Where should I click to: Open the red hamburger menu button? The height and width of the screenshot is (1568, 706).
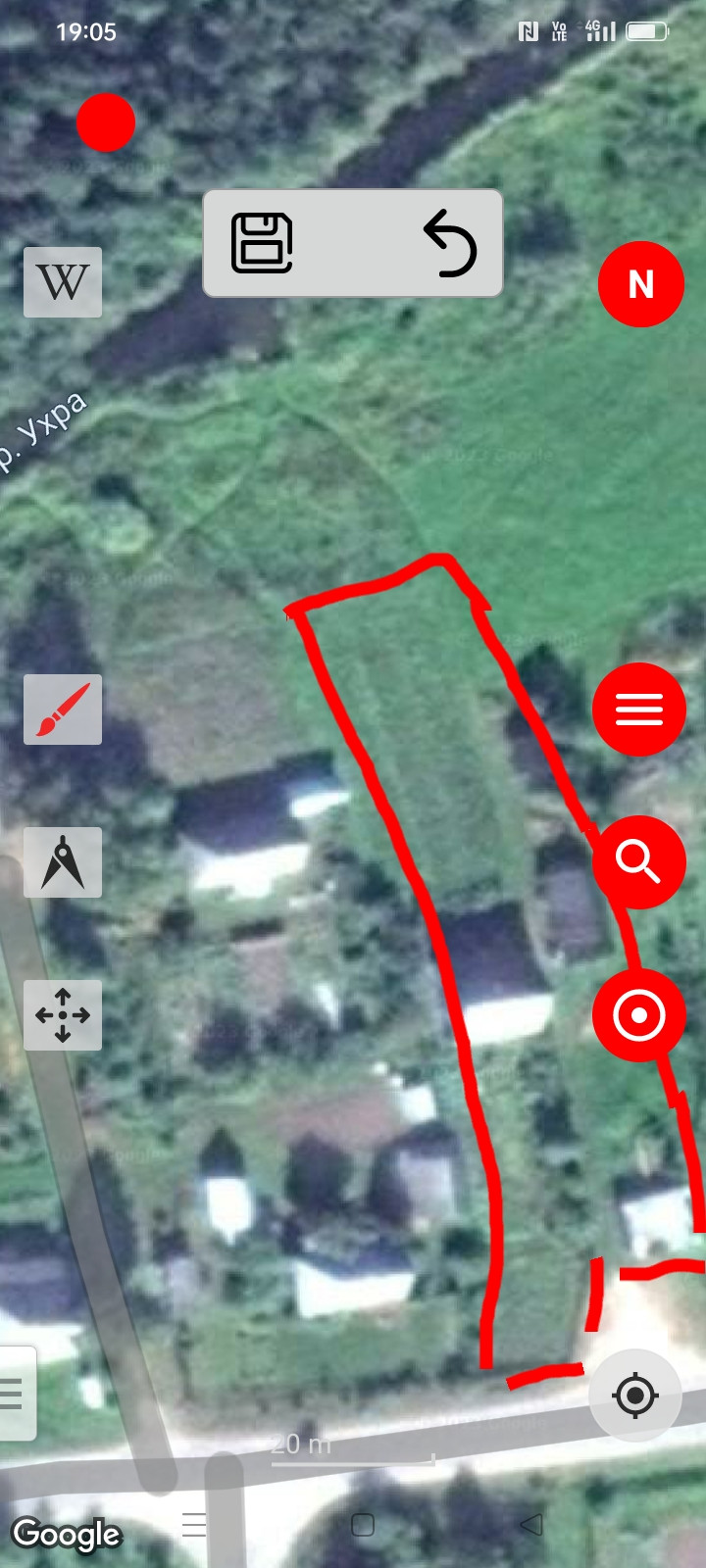tap(638, 709)
